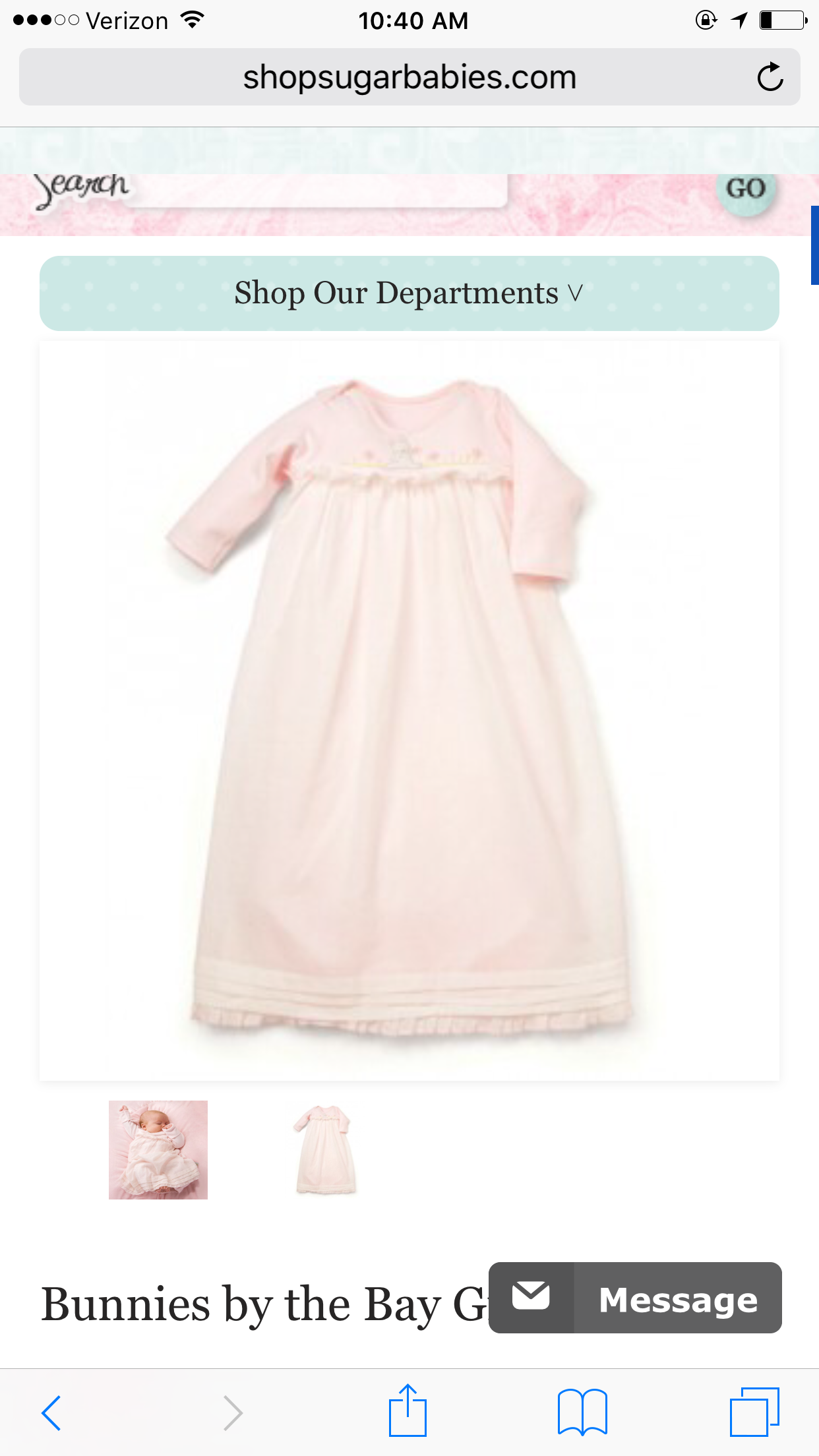This screenshot has height=1456, width=819.
Task: Open the Message button
Action: 635,1298
